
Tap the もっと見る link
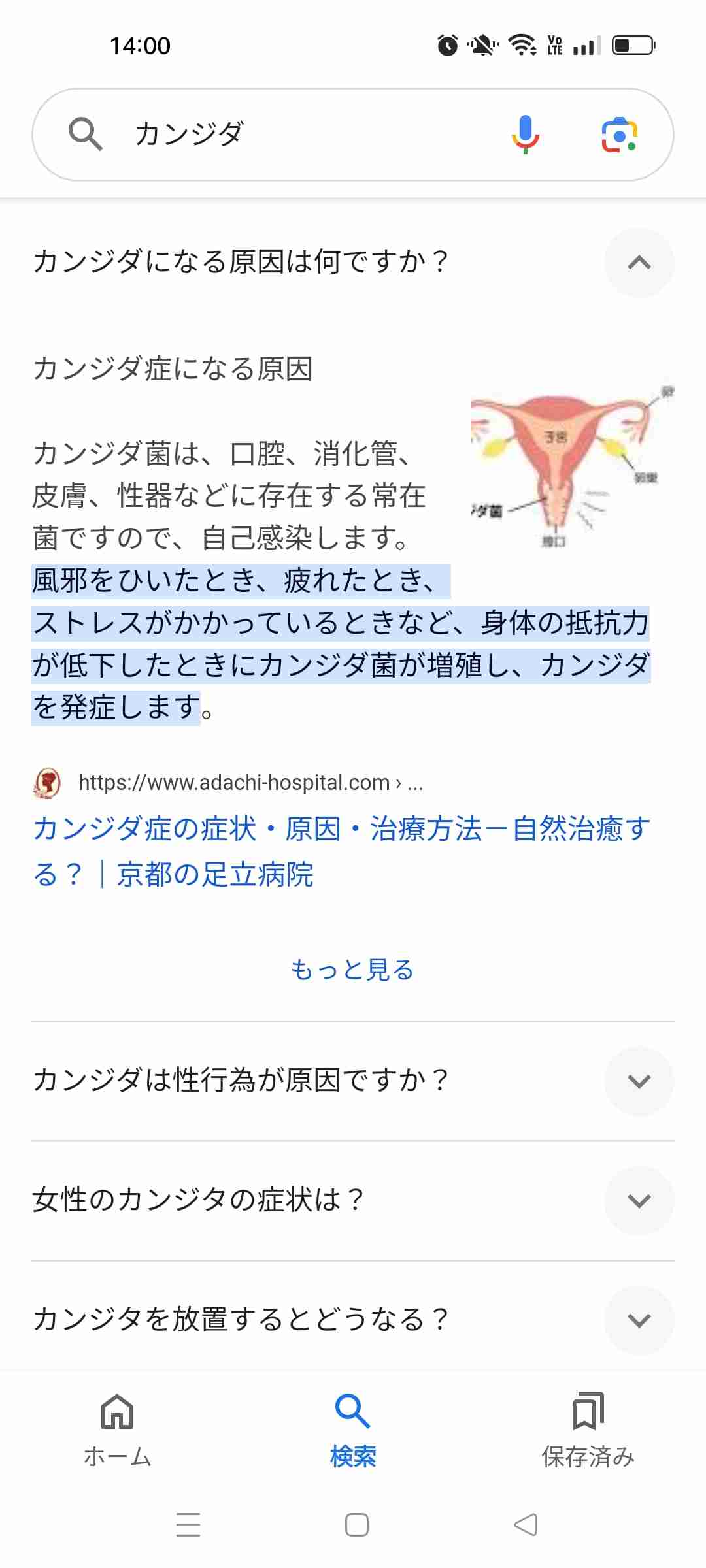353,972
